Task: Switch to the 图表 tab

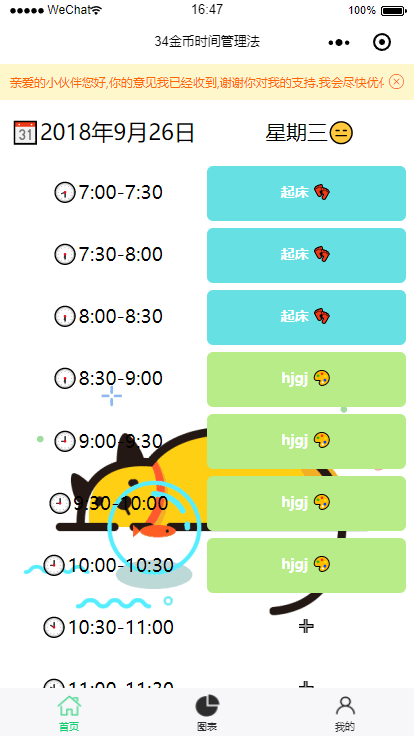Action: click(x=207, y=712)
